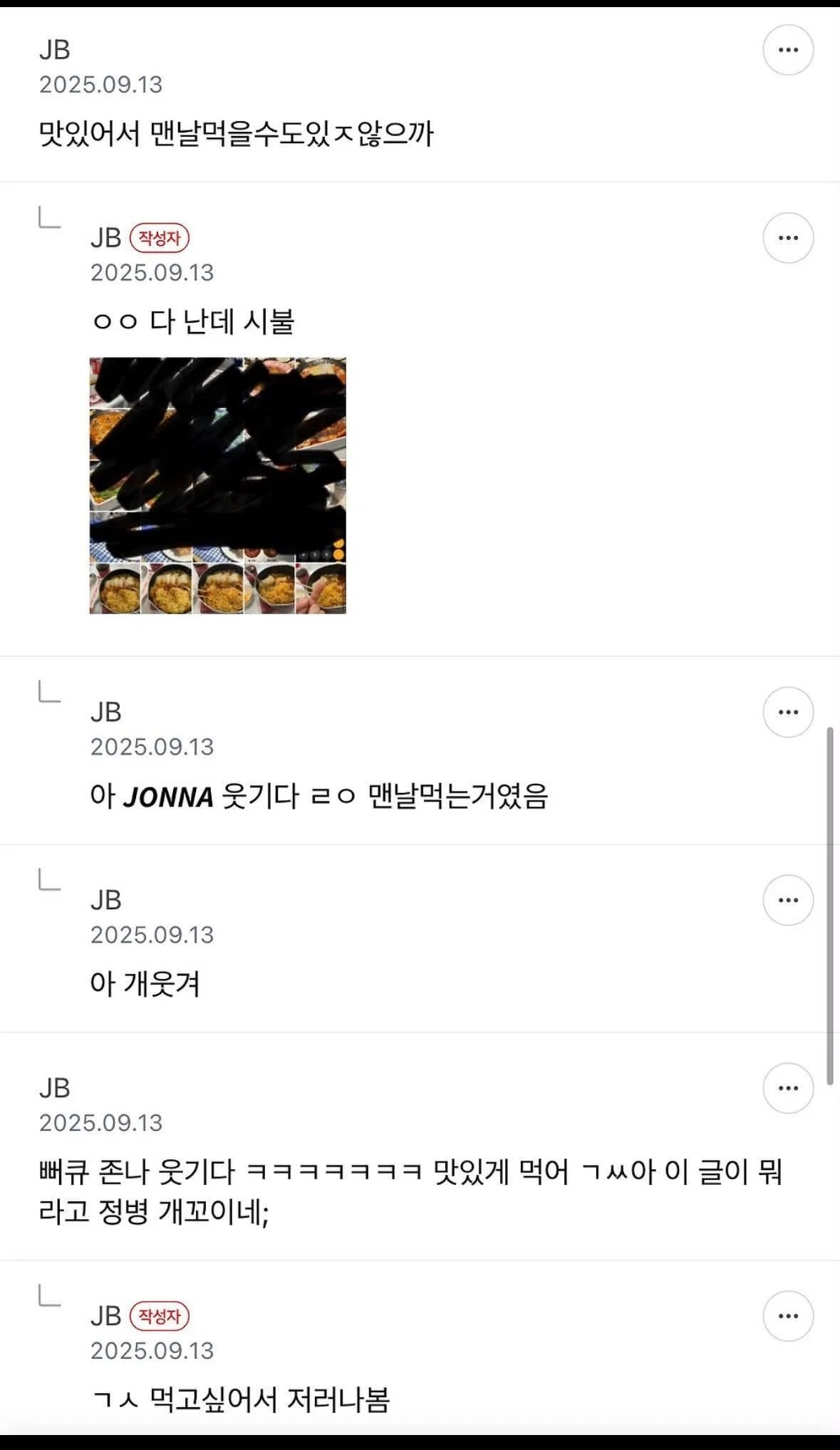The width and height of the screenshot is (840, 1450).
Task: Open menu for the '뻐큐 존나 웃기다' comment
Action: pos(788,1088)
